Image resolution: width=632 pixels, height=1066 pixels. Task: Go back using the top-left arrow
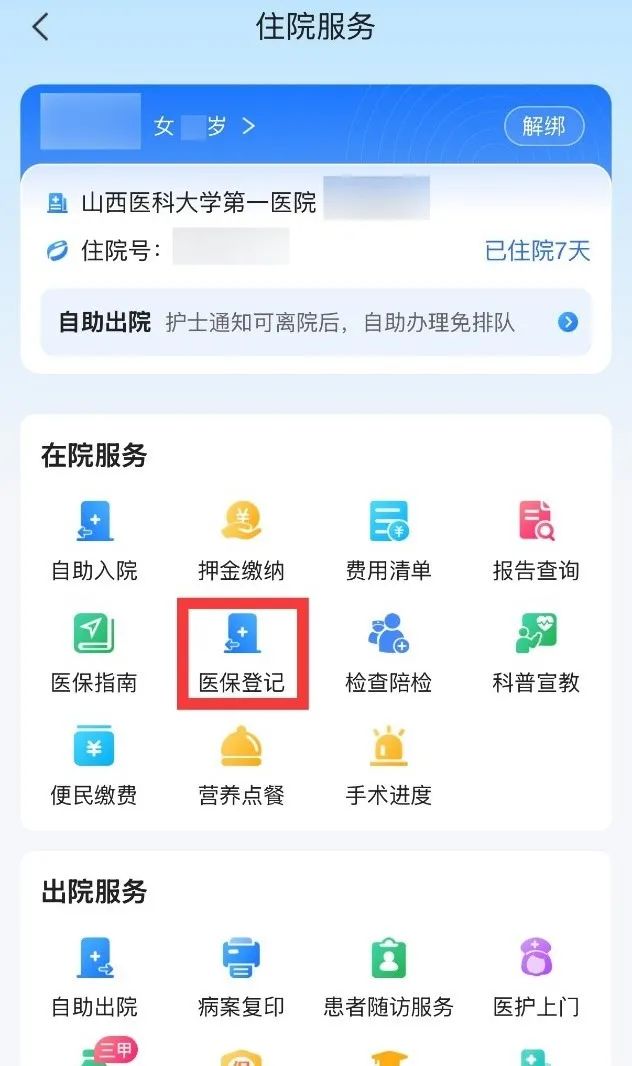pos(40,27)
